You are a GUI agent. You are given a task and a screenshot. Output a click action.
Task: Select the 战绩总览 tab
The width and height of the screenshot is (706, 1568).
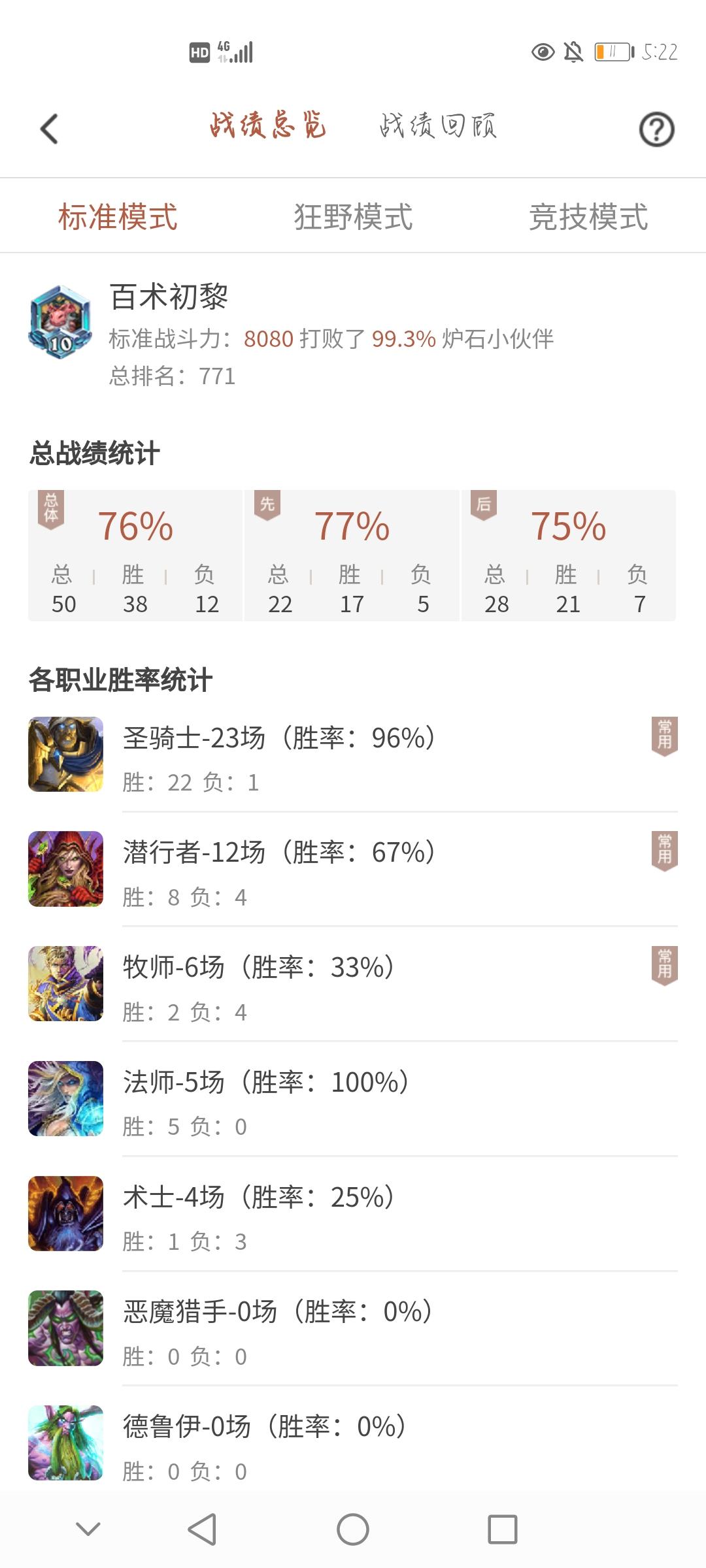268,125
